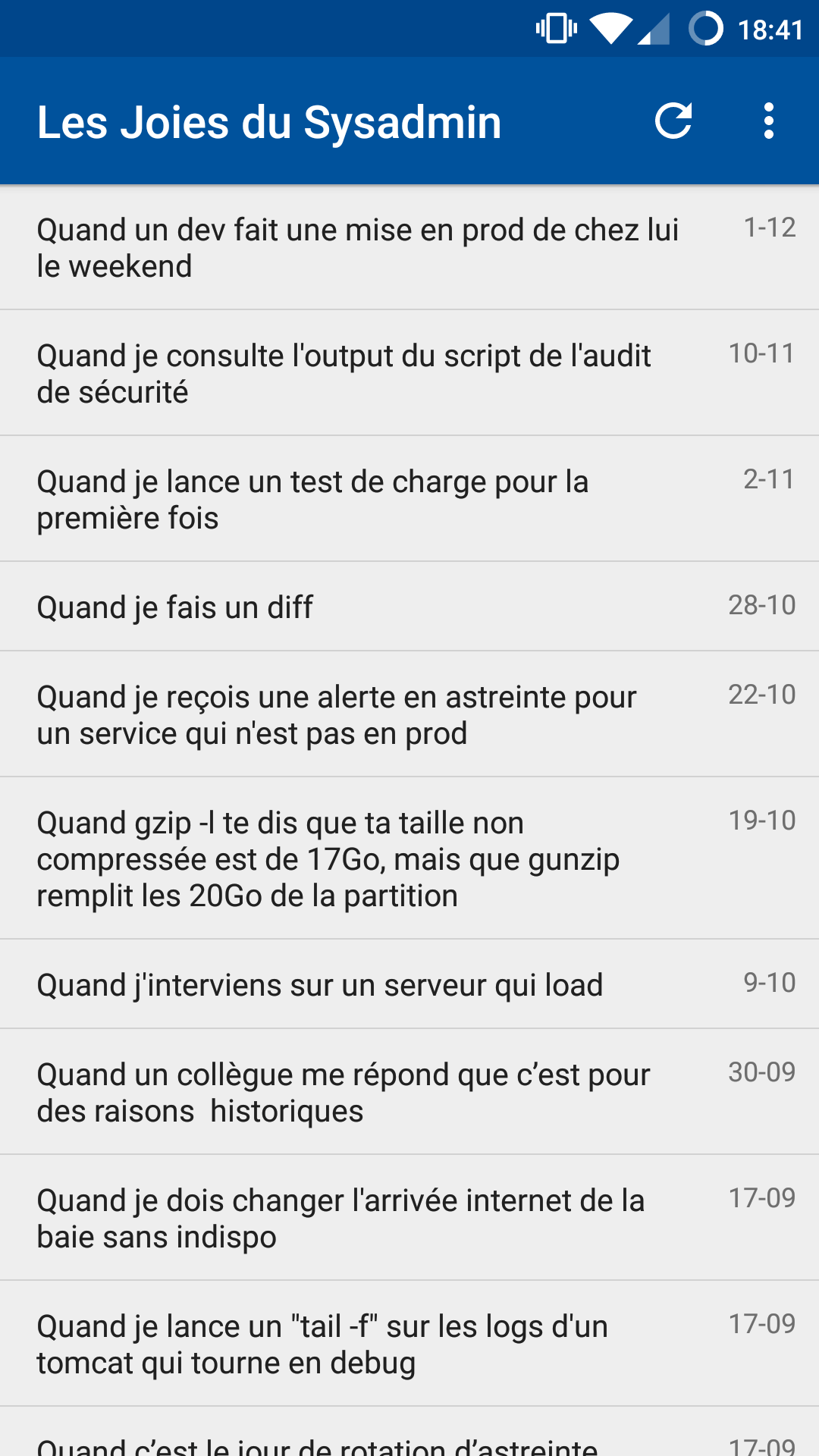Viewport: 819px width, 1456px height.
Task: Open the post about alerte en astreinte
Action: (x=409, y=714)
